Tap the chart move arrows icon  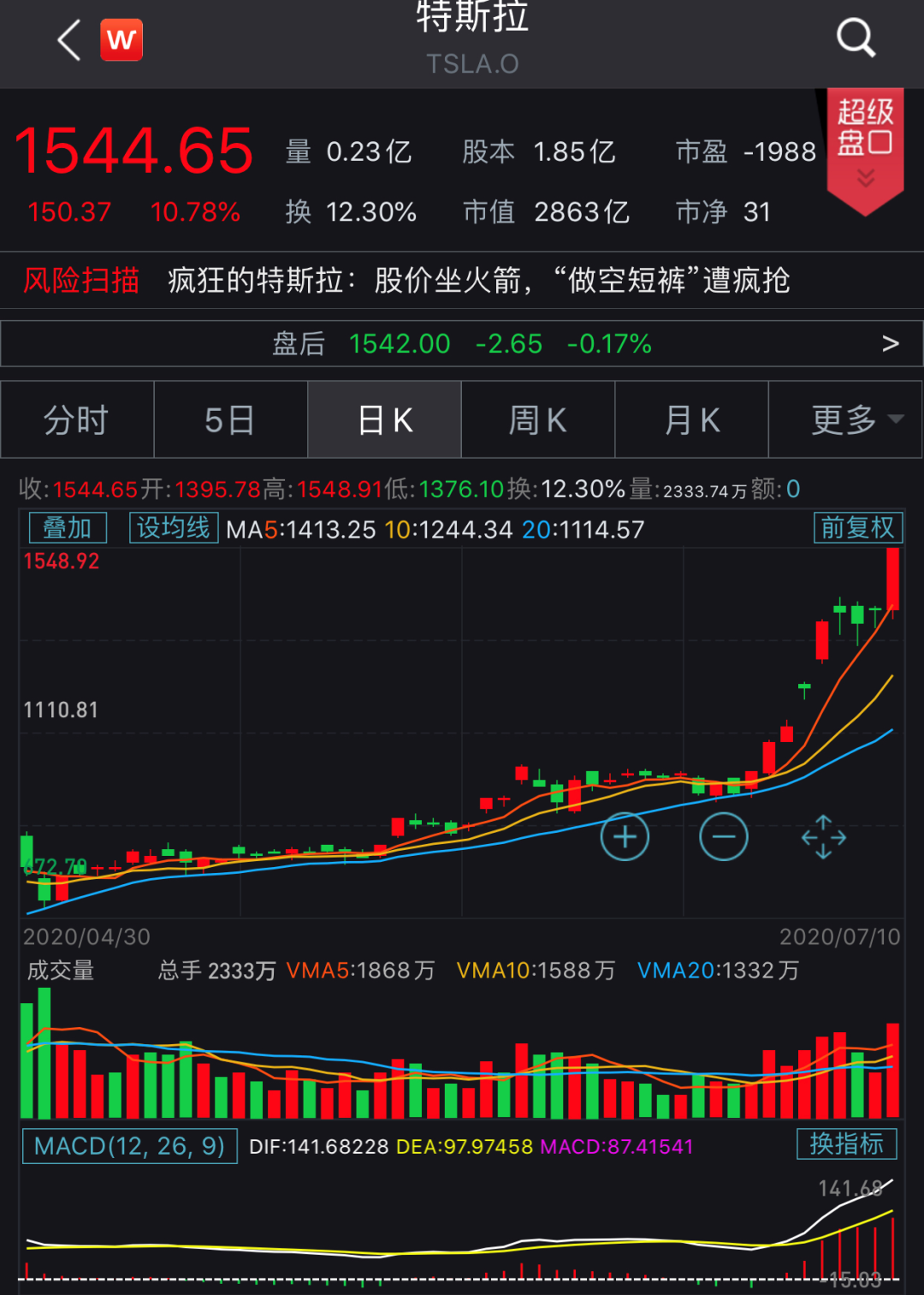823,836
